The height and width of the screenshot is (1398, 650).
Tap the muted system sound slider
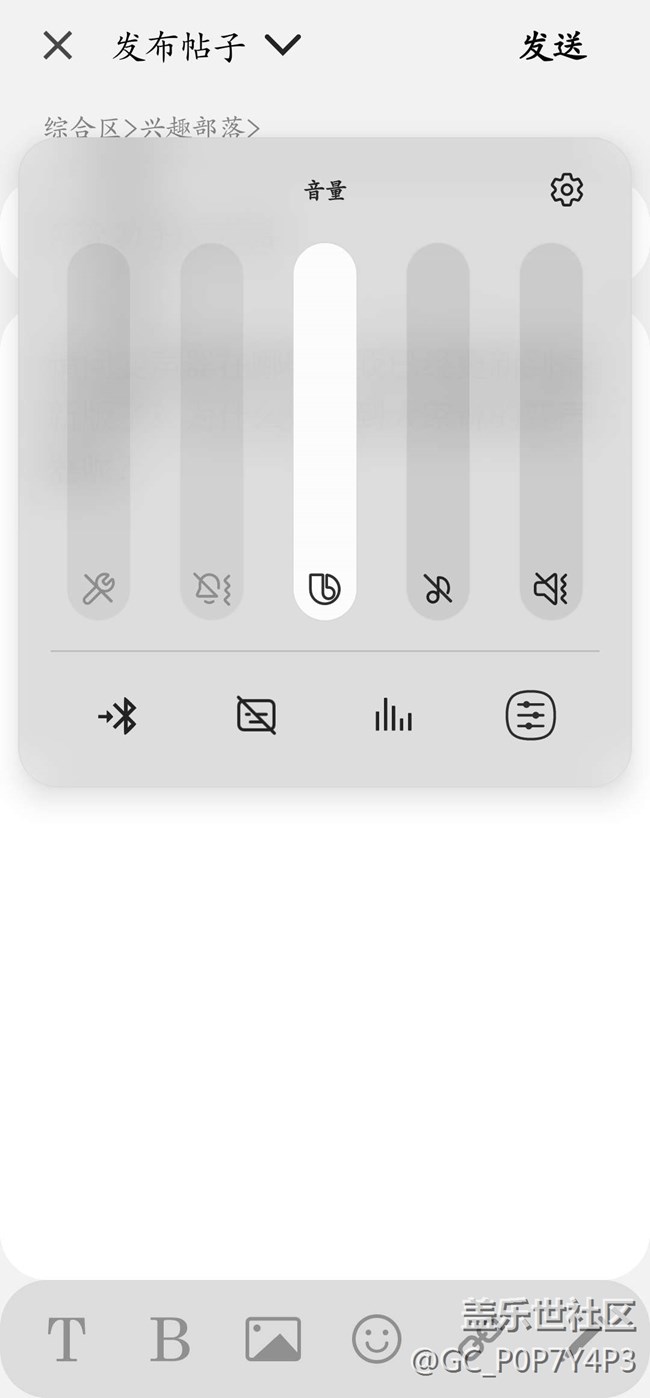pos(99,430)
